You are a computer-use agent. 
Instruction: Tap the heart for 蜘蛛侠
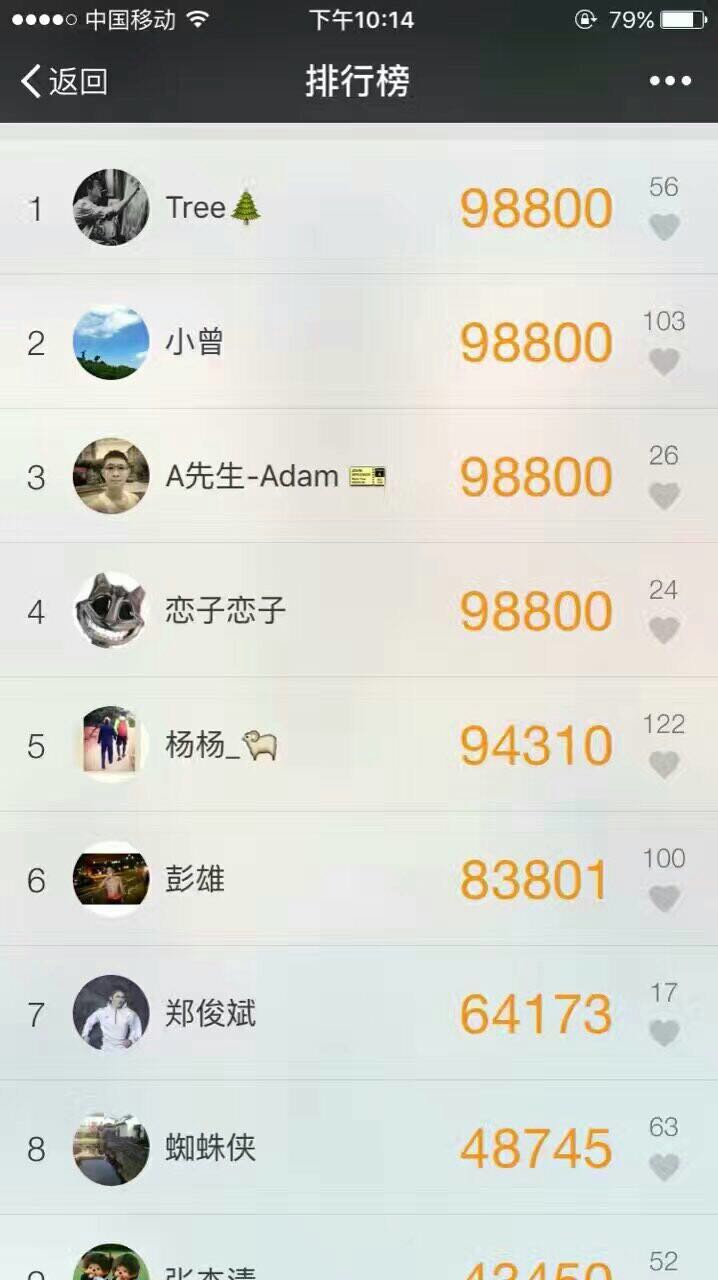coord(664,1167)
